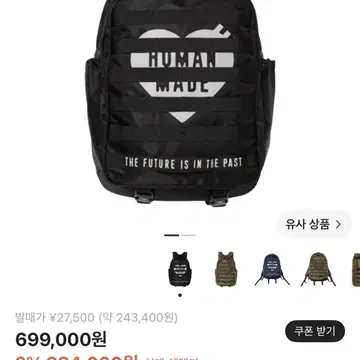The height and width of the screenshot is (360, 360).
Task: Tap 쿠폰 받기 to get coupon
Action: point(315,331)
